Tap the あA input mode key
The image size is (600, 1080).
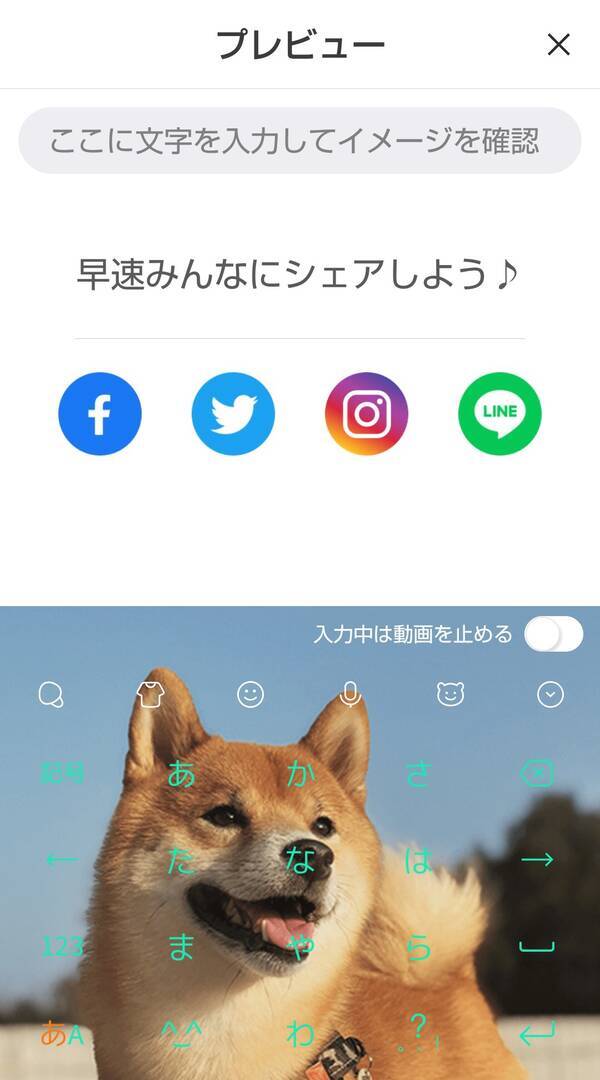(x=62, y=1034)
